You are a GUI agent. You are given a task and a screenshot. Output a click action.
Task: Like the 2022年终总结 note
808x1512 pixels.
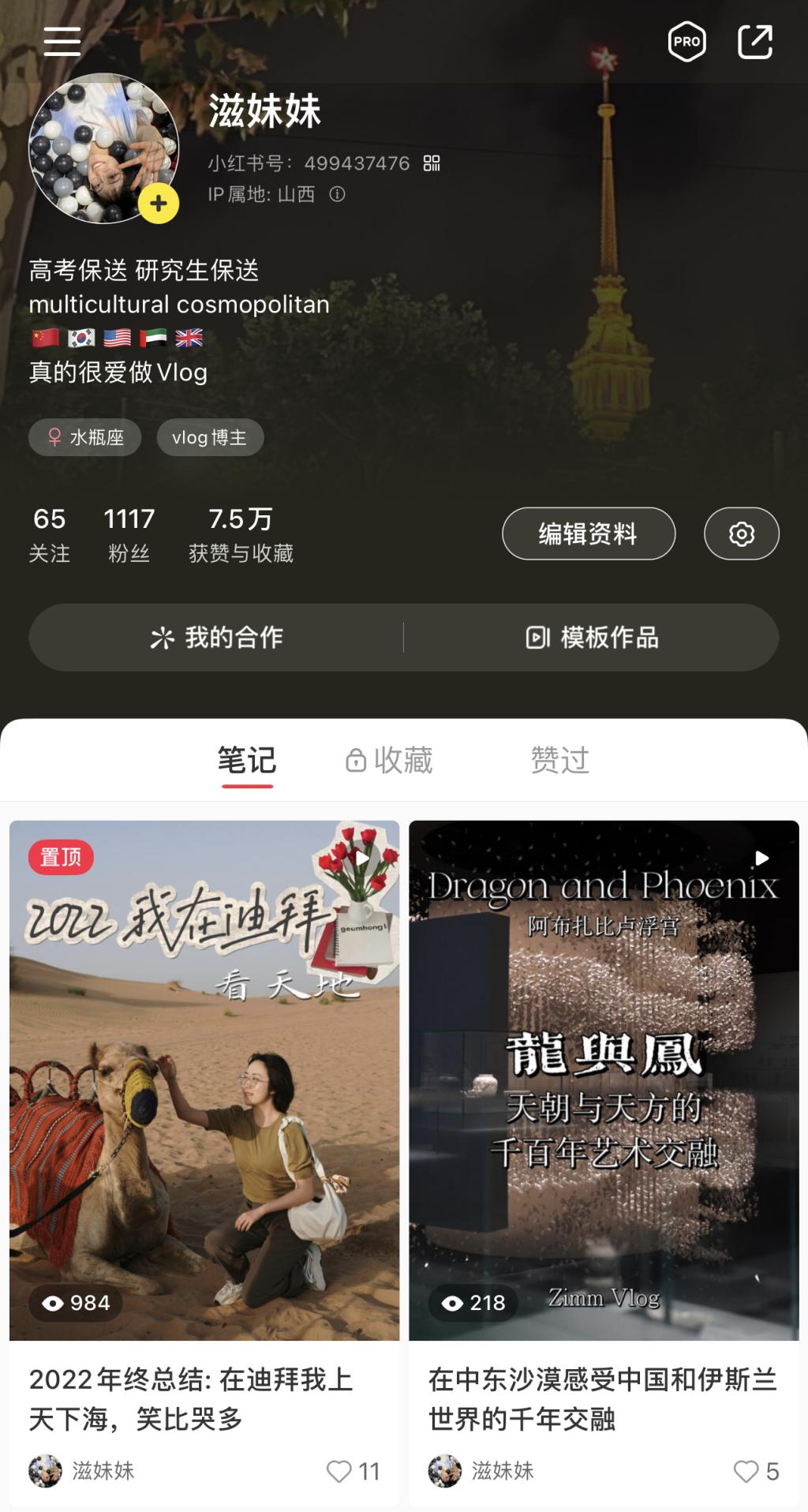tap(340, 1471)
